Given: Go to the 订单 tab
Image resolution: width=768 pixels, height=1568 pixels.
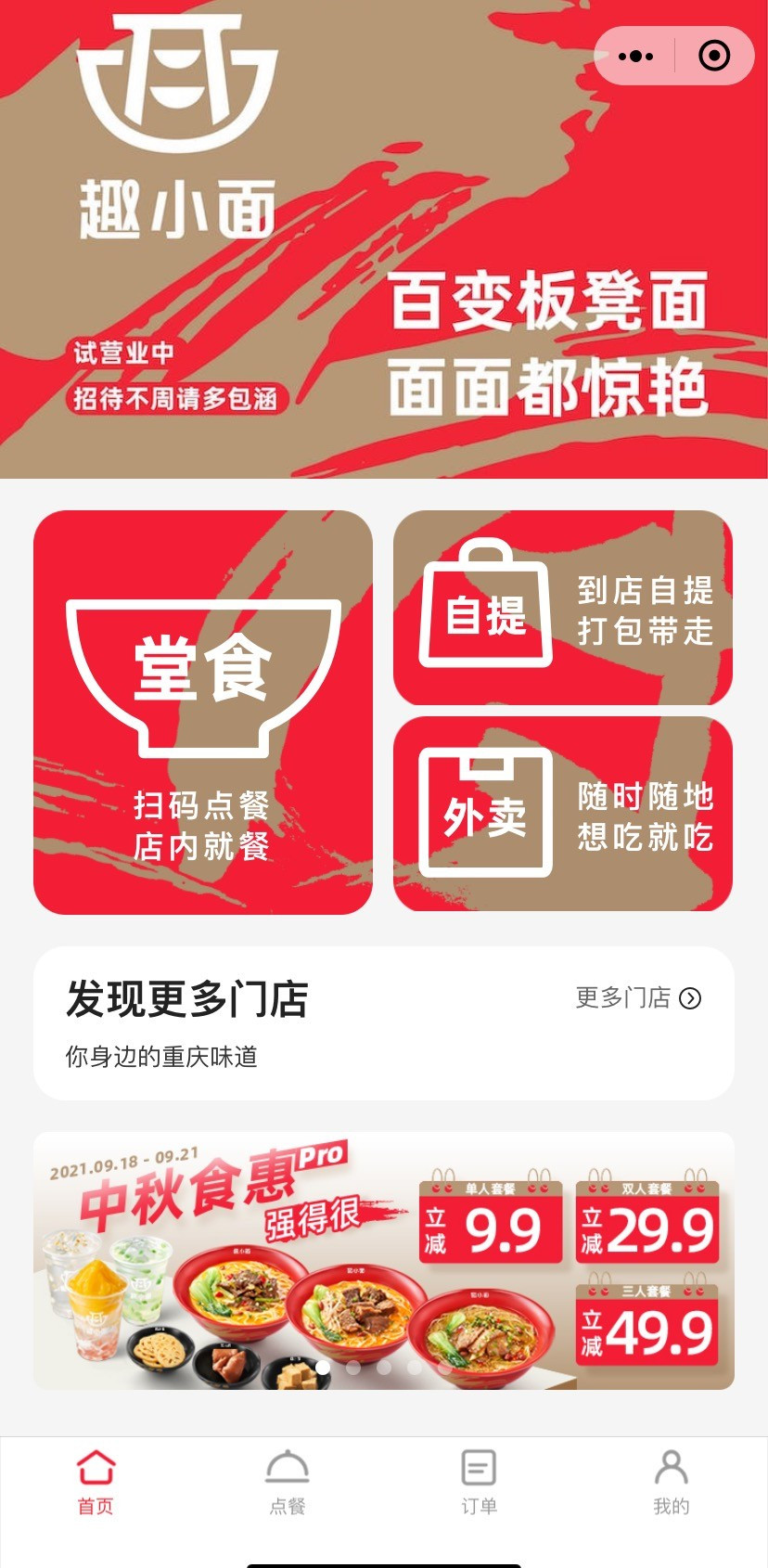Looking at the screenshot, I should 480,1483.
